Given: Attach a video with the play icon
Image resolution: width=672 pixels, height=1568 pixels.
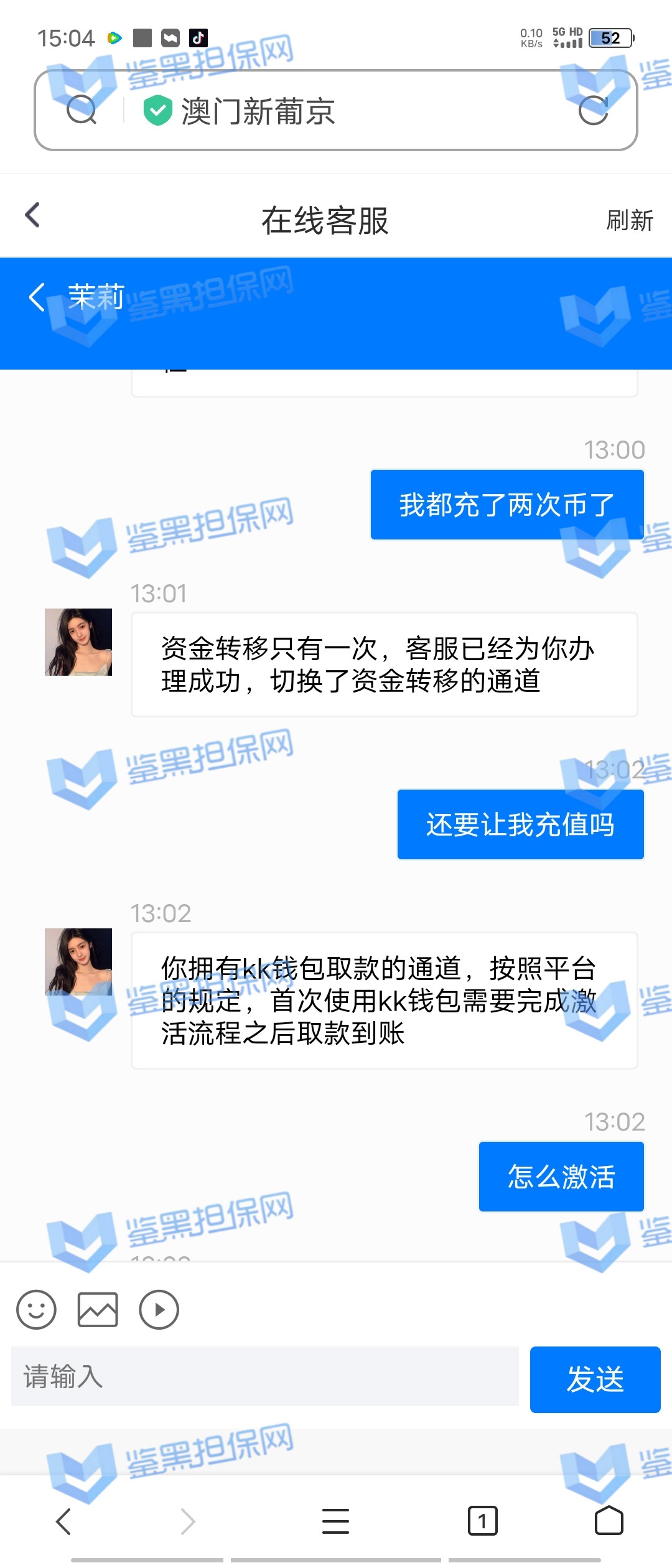Looking at the screenshot, I should coord(159,1310).
